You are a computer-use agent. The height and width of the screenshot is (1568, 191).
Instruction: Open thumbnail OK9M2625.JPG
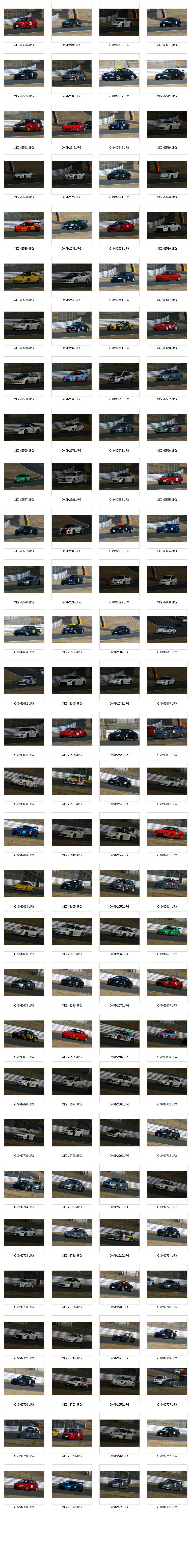[x=72, y=732]
